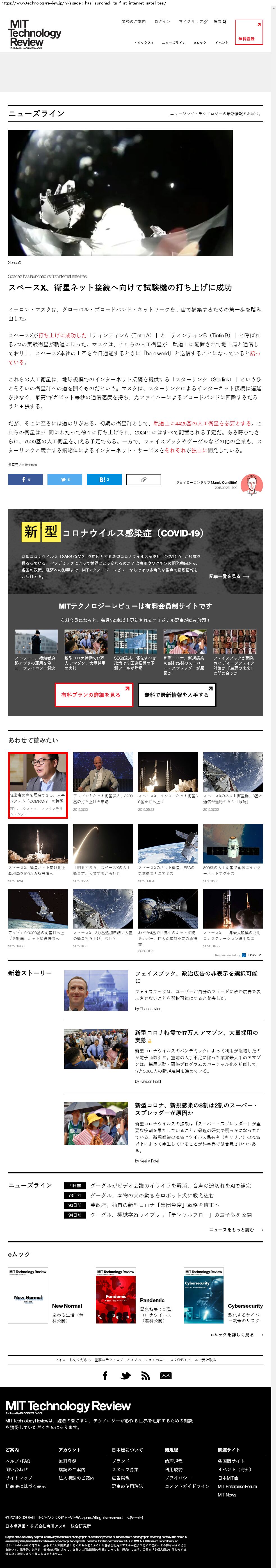Image resolution: width=276 pixels, height=1568 pixels.
Task: Tap 無料で最新情報を入手する button
Action: (x=177, y=694)
